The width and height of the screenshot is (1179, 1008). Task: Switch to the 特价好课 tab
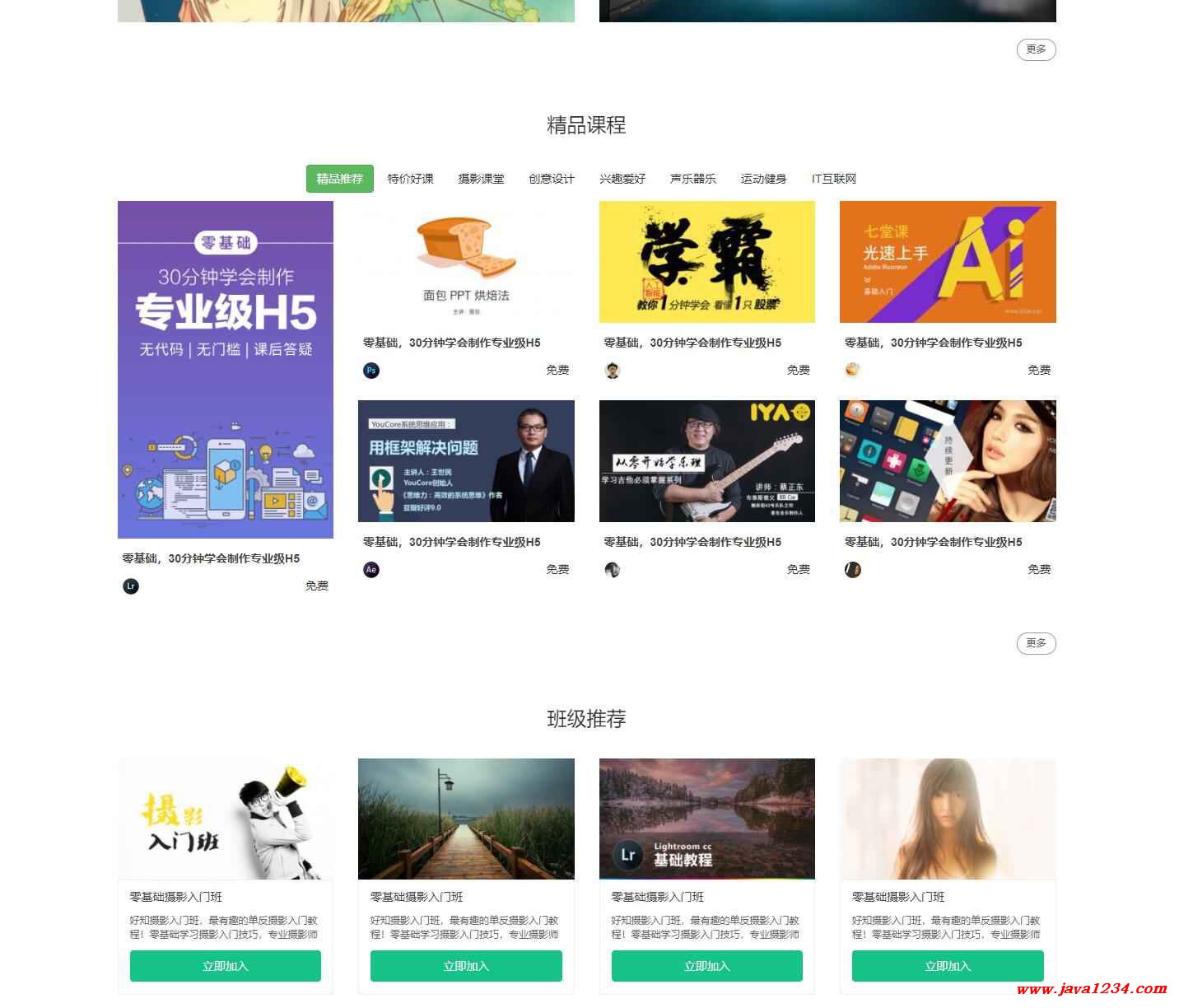point(410,179)
